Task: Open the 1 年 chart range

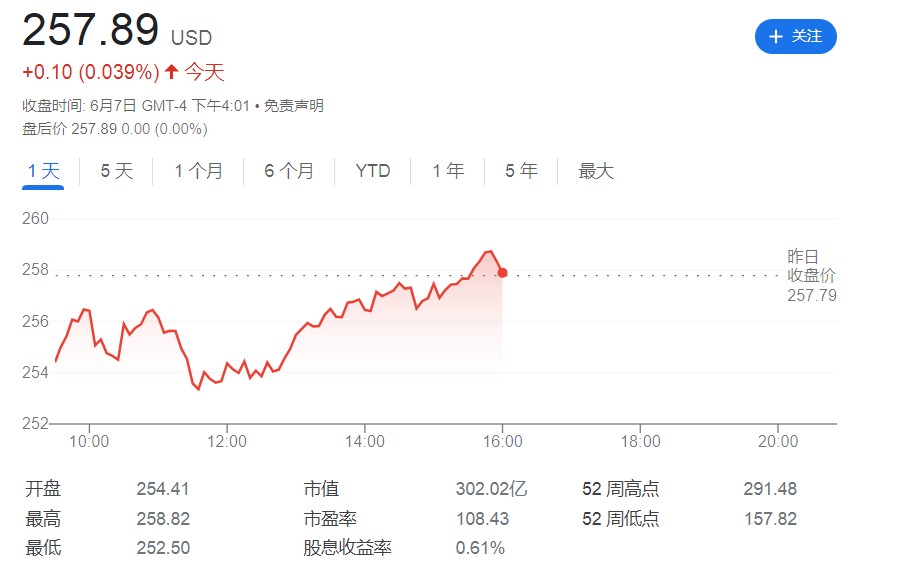Action: click(x=448, y=171)
